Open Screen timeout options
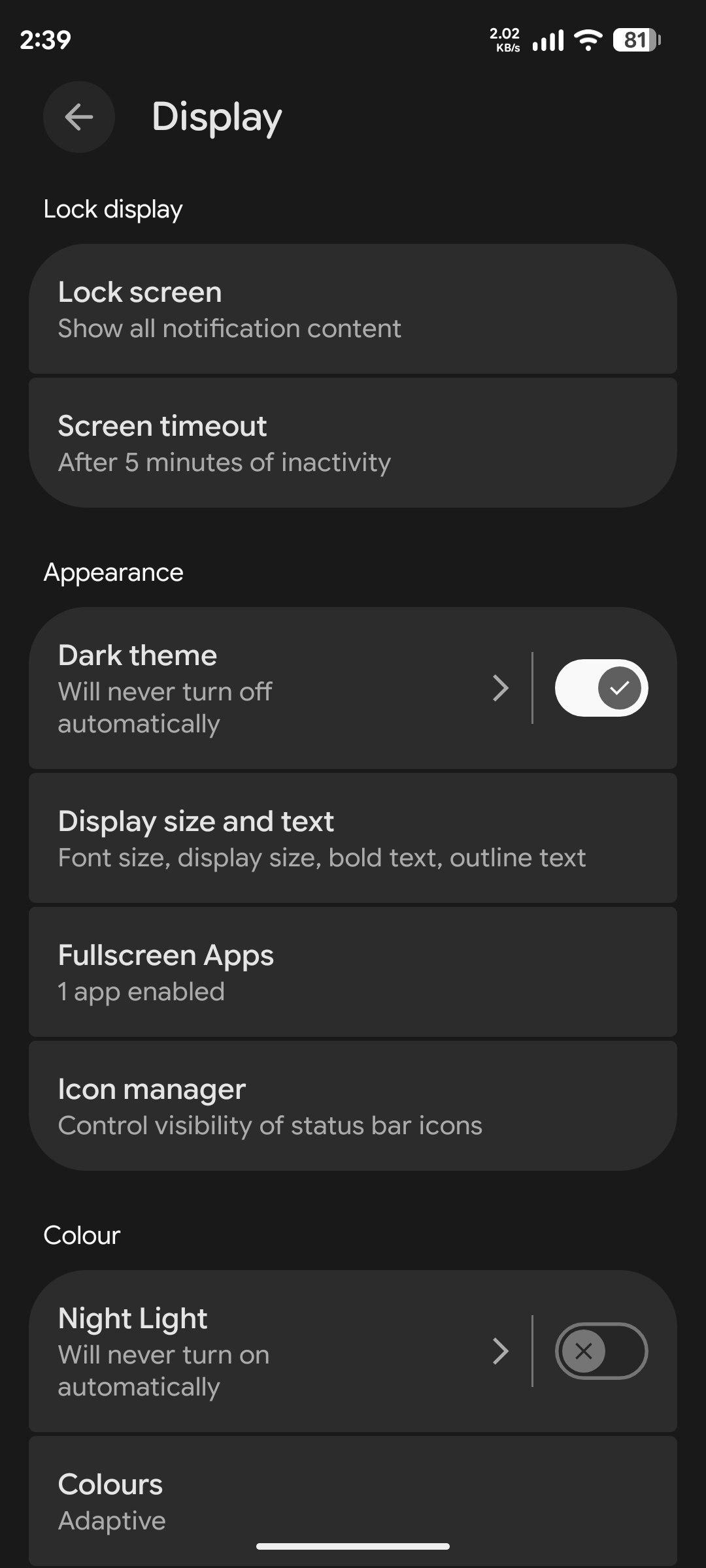Viewport: 706px width, 1568px height. pyautogui.click(x=353, y=443)
